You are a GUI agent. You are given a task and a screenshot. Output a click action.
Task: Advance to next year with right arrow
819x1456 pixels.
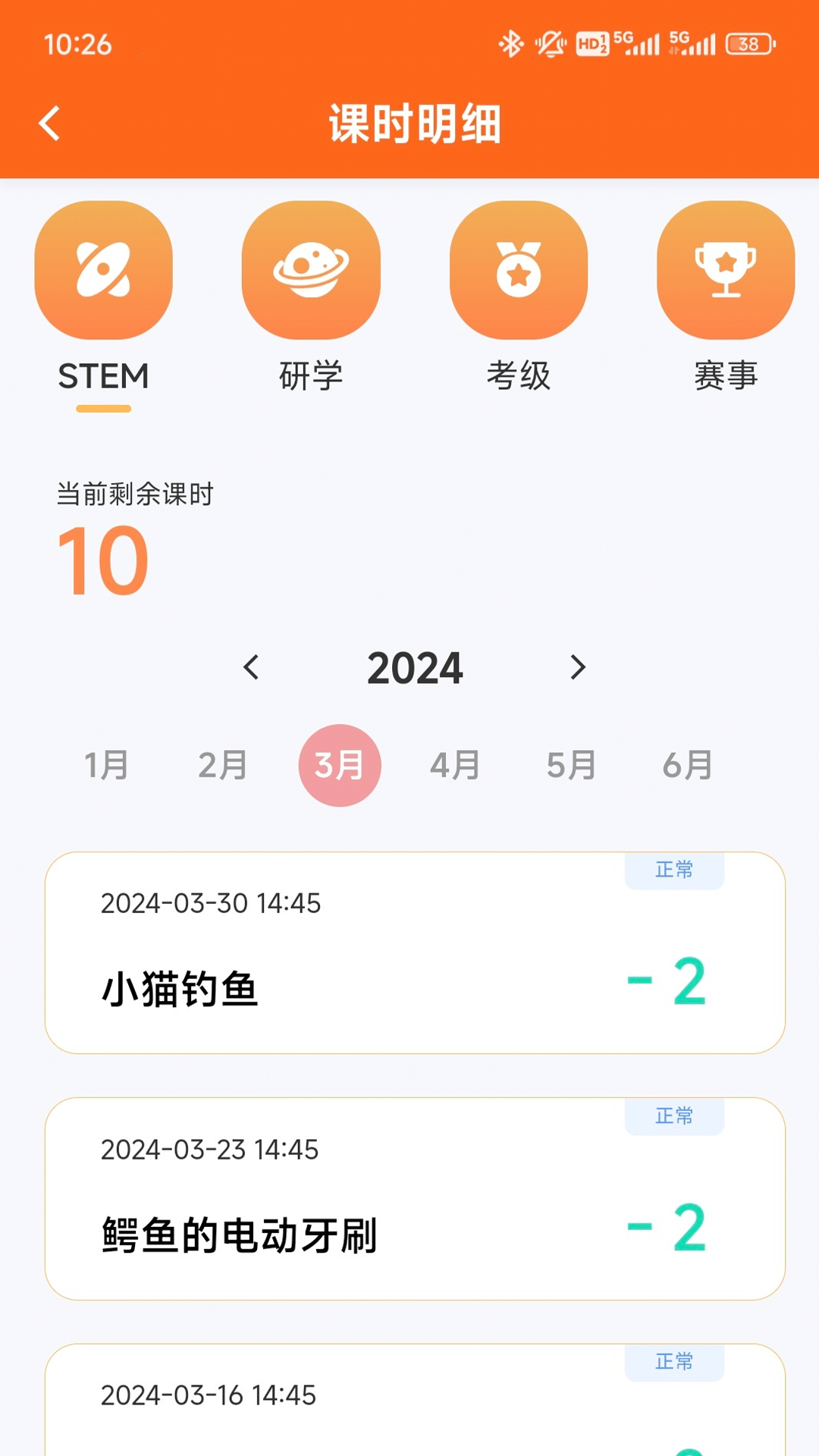click(579, 667)
